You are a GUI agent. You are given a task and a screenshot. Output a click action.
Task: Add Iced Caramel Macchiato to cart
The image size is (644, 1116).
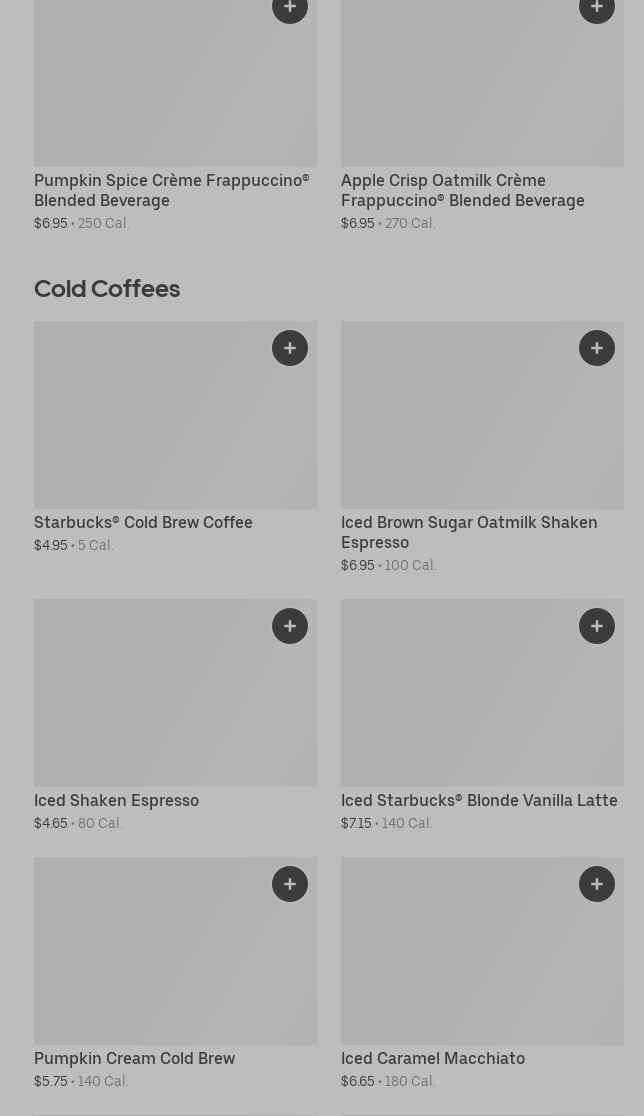pos(597,884)
